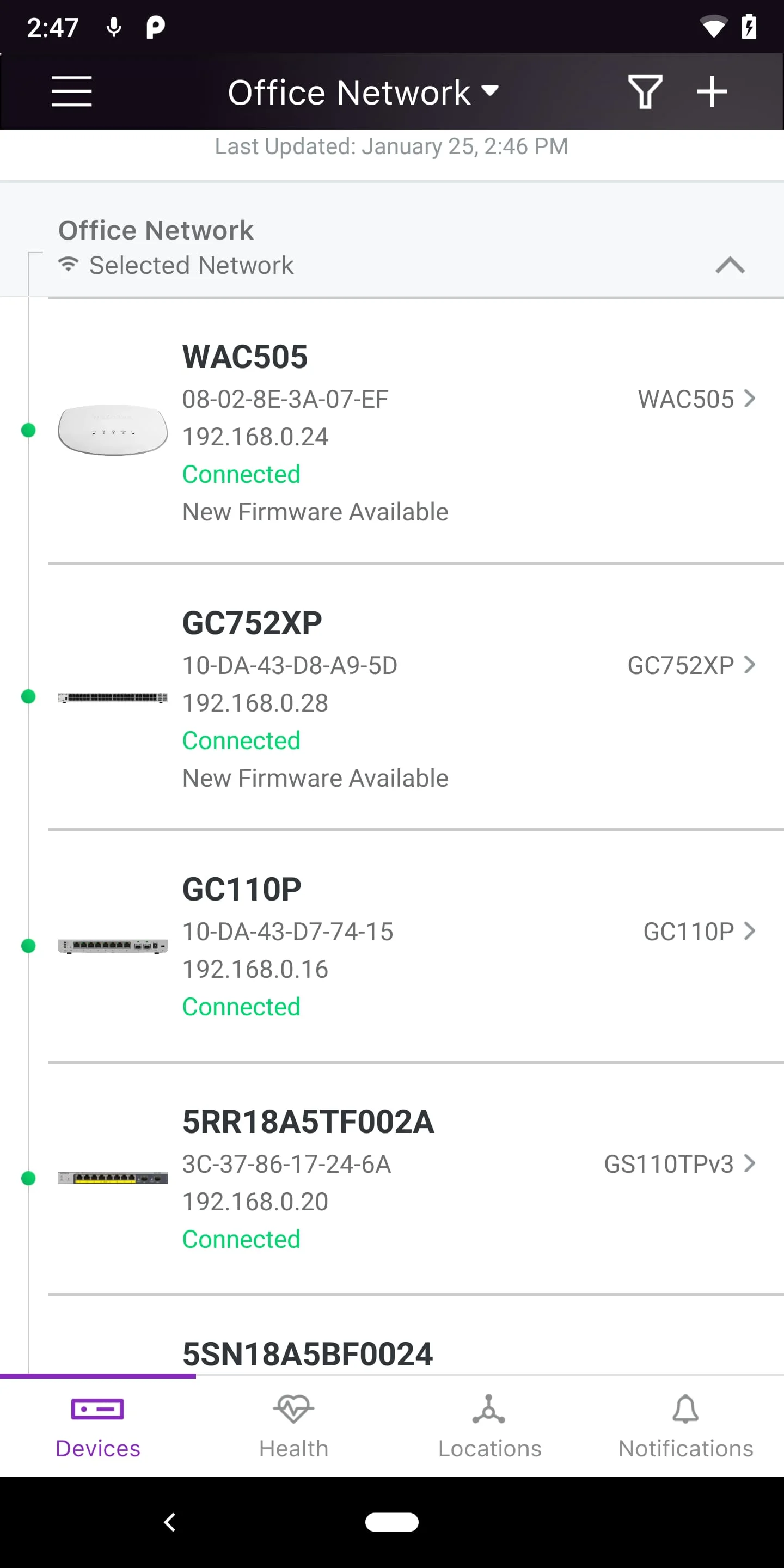This screenshot has height=1568, width=784.
Task: Tap the plus icon to add a device
Action: click(711, 91)
